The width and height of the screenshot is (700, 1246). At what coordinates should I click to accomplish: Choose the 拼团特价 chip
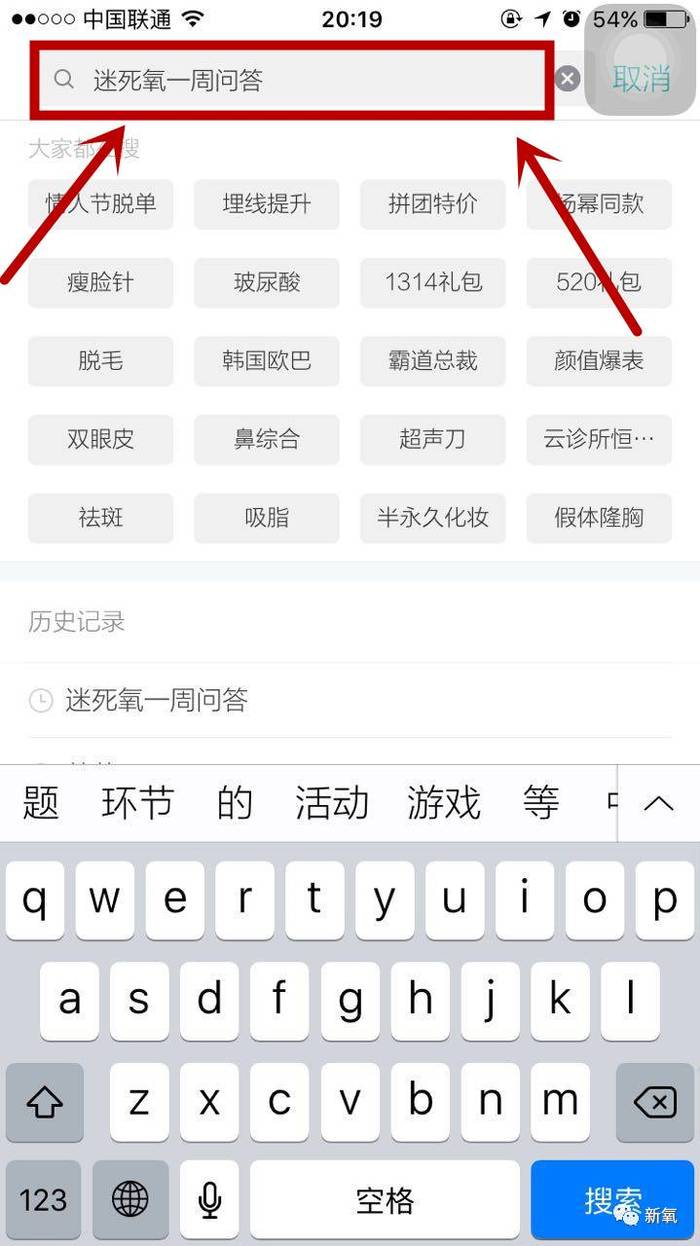coord(433,204)
